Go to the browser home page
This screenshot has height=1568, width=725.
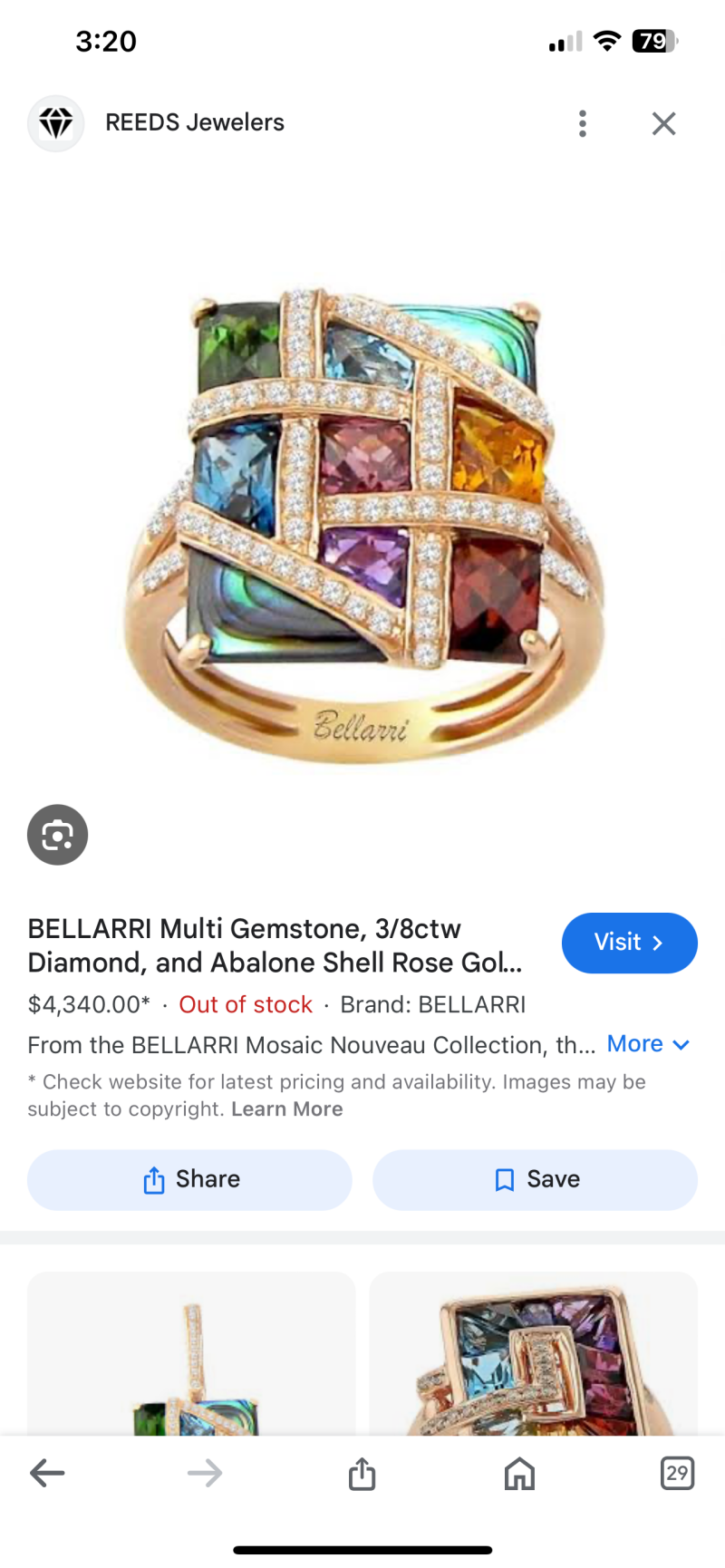(x=519, y=1473)
